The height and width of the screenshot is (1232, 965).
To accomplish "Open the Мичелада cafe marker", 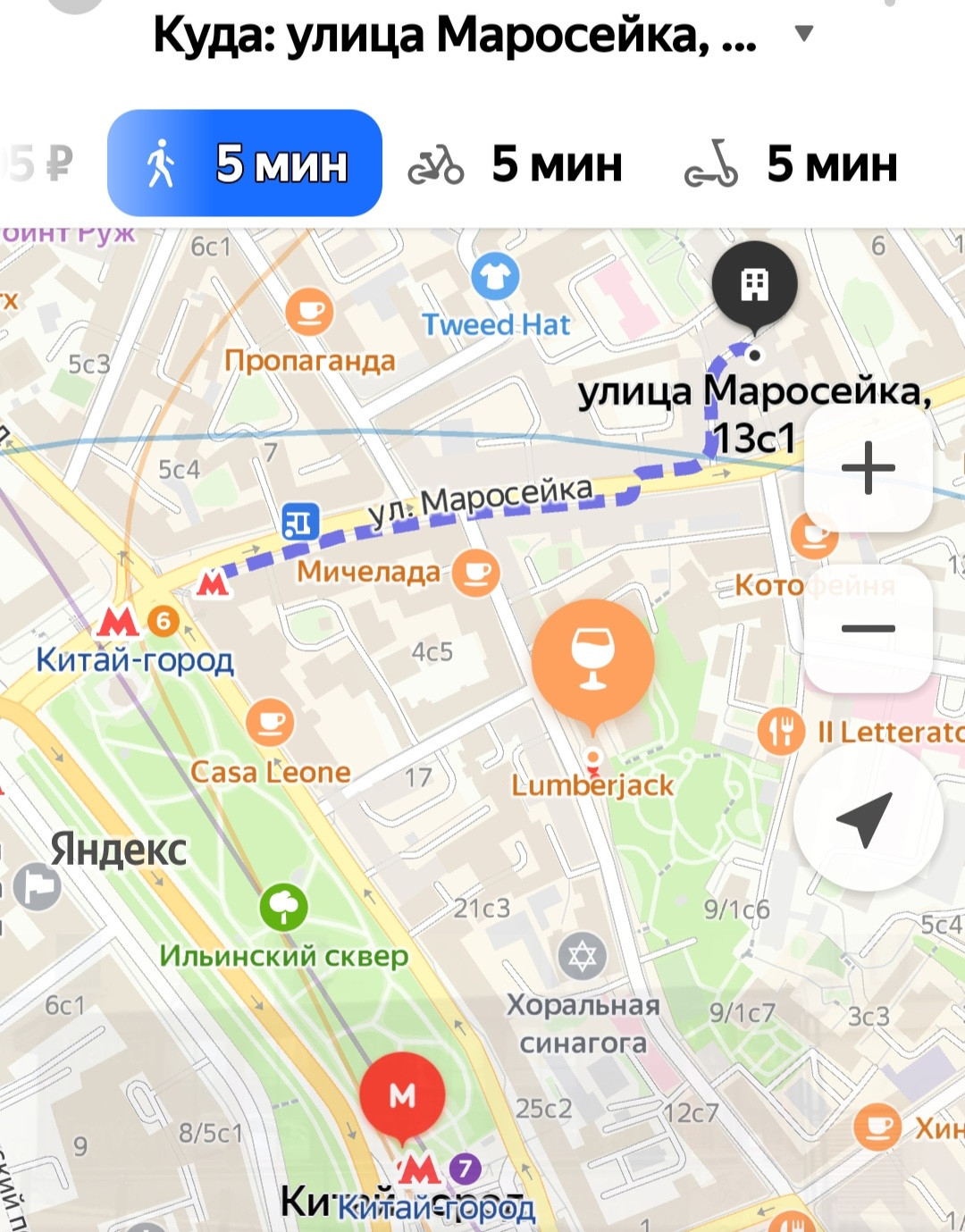I will click(x=474, y=573).
